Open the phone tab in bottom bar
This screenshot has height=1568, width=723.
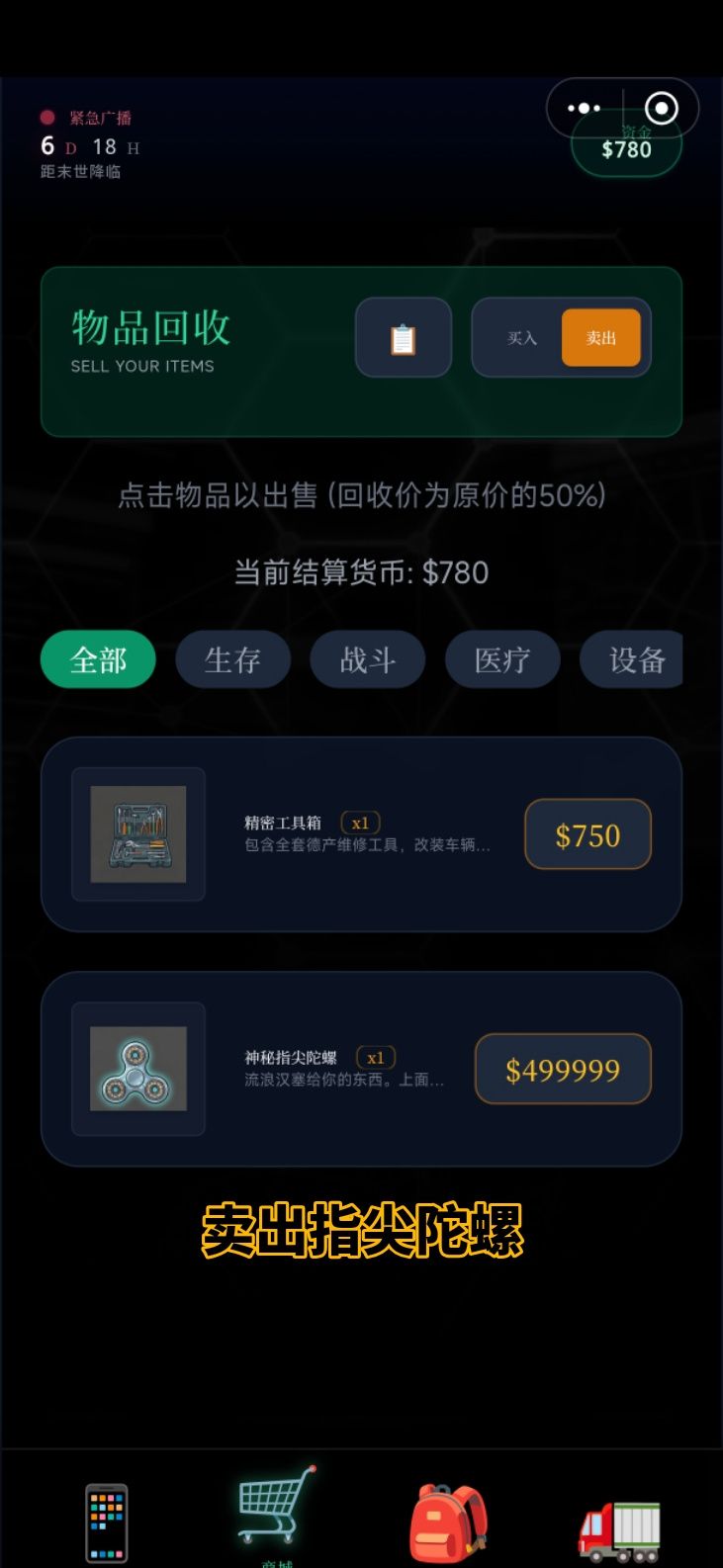[106, 1522]
